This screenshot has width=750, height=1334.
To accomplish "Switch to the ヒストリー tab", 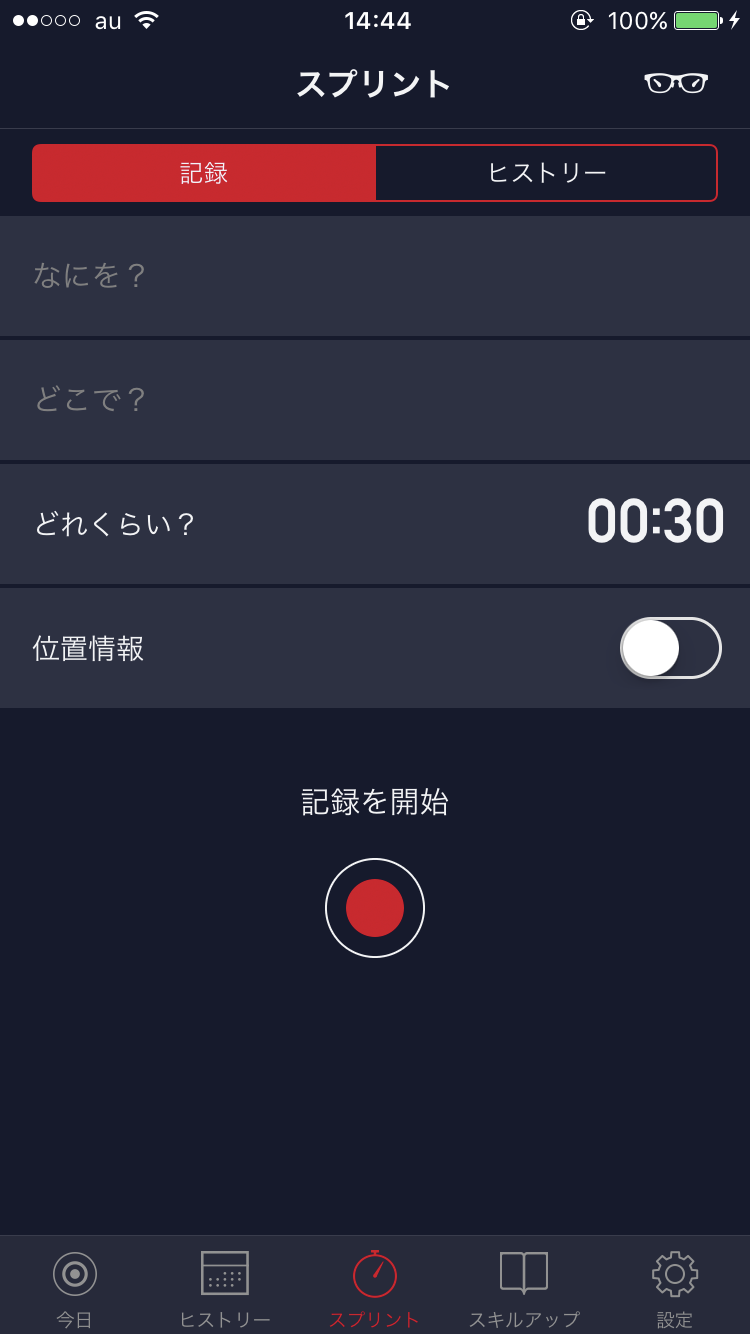I will click(546, 171).
